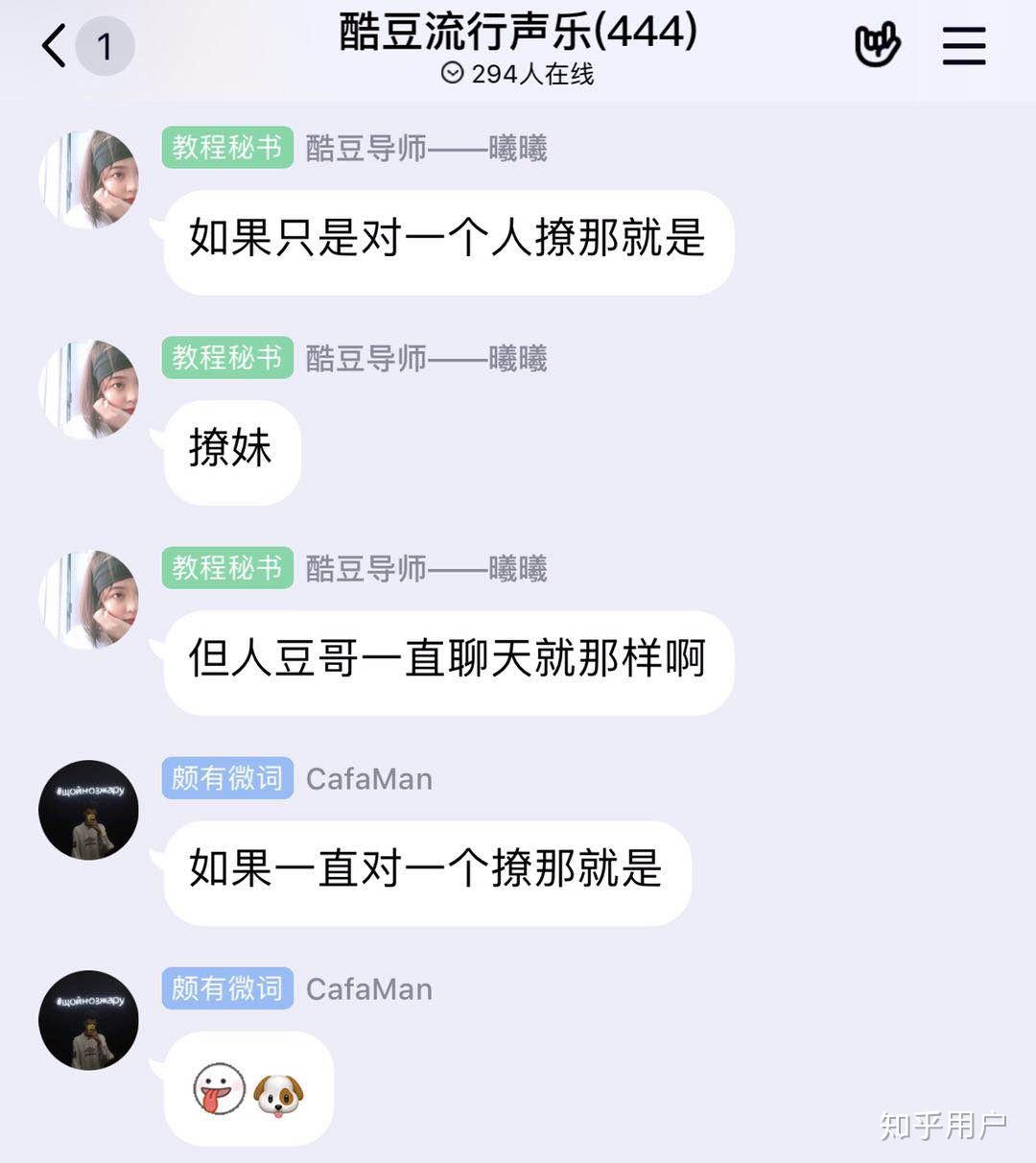
Task: Go back from the 酷豆流行声乐 chat
Action: [55, 46]
